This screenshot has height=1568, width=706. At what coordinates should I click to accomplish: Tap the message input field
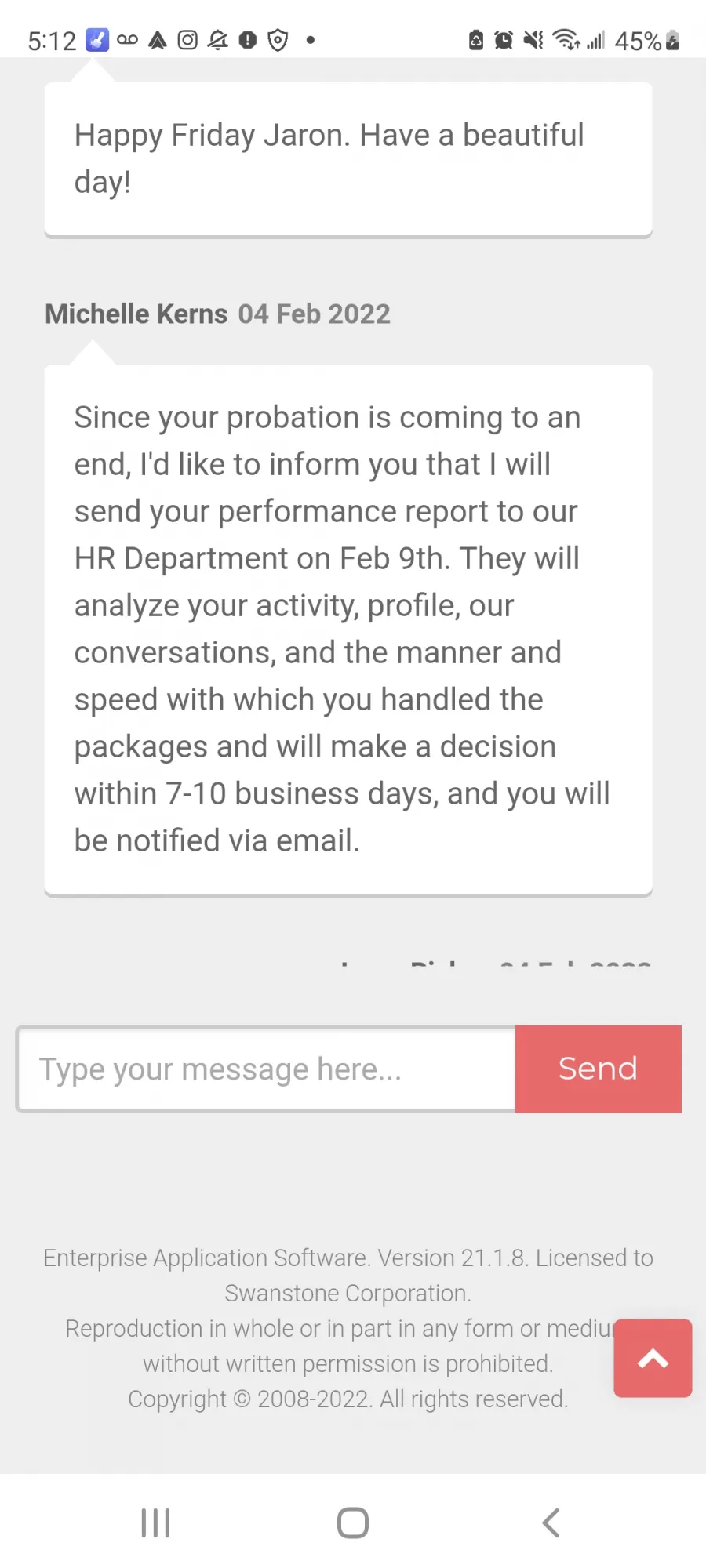point(267,1069)
